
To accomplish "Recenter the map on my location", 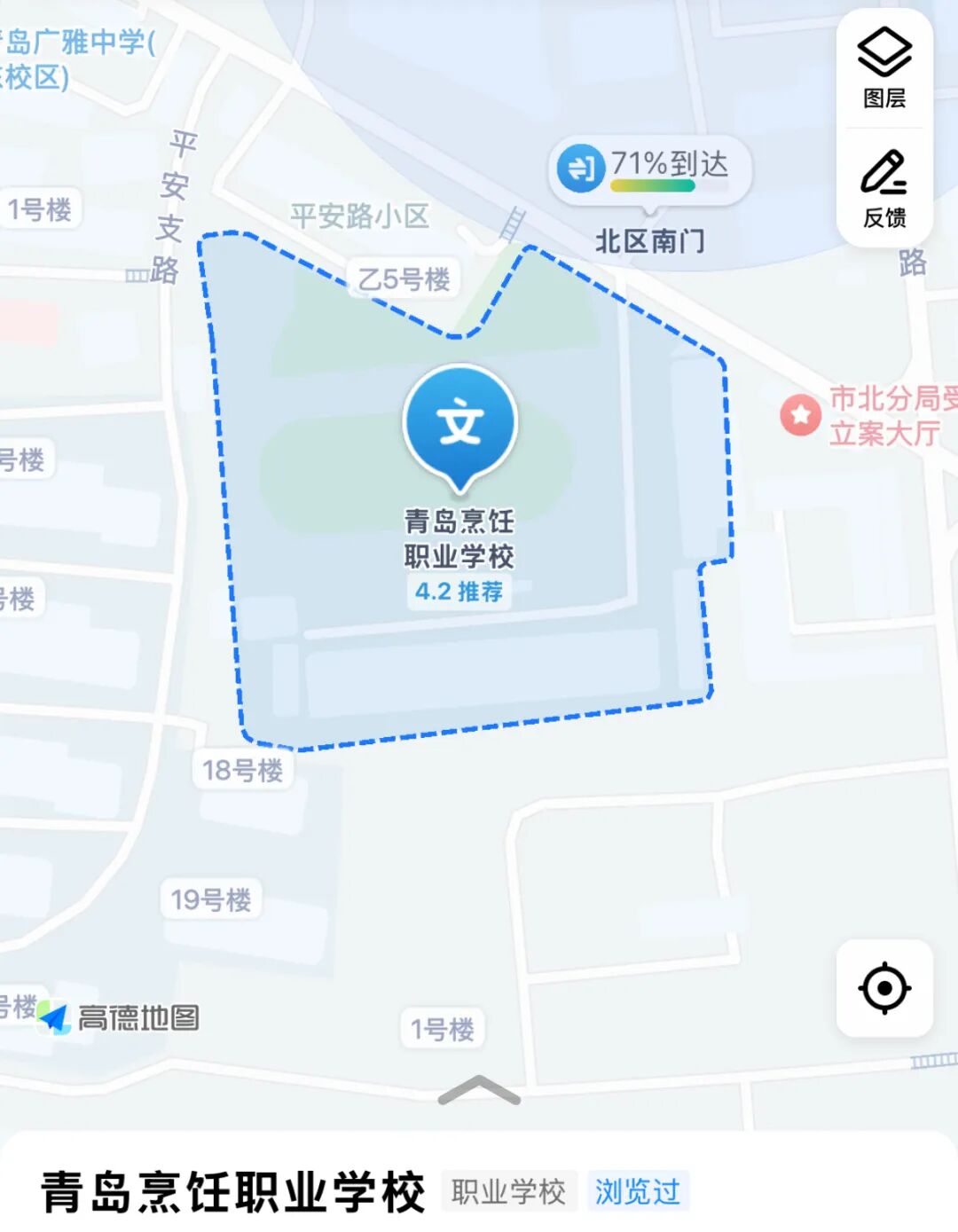I will coord(884,988).
